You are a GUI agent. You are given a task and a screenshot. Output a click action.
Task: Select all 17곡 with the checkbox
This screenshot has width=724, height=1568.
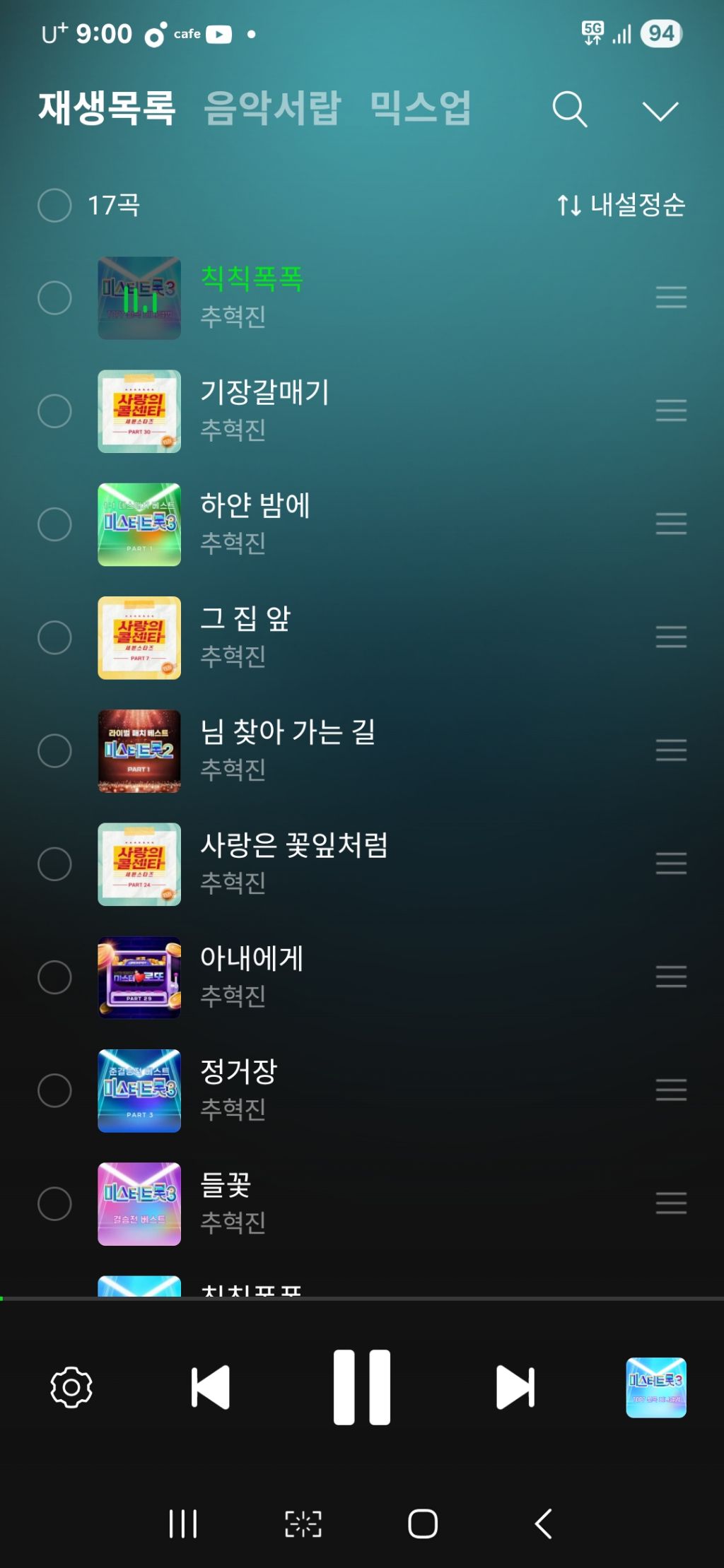coord(54,206)
